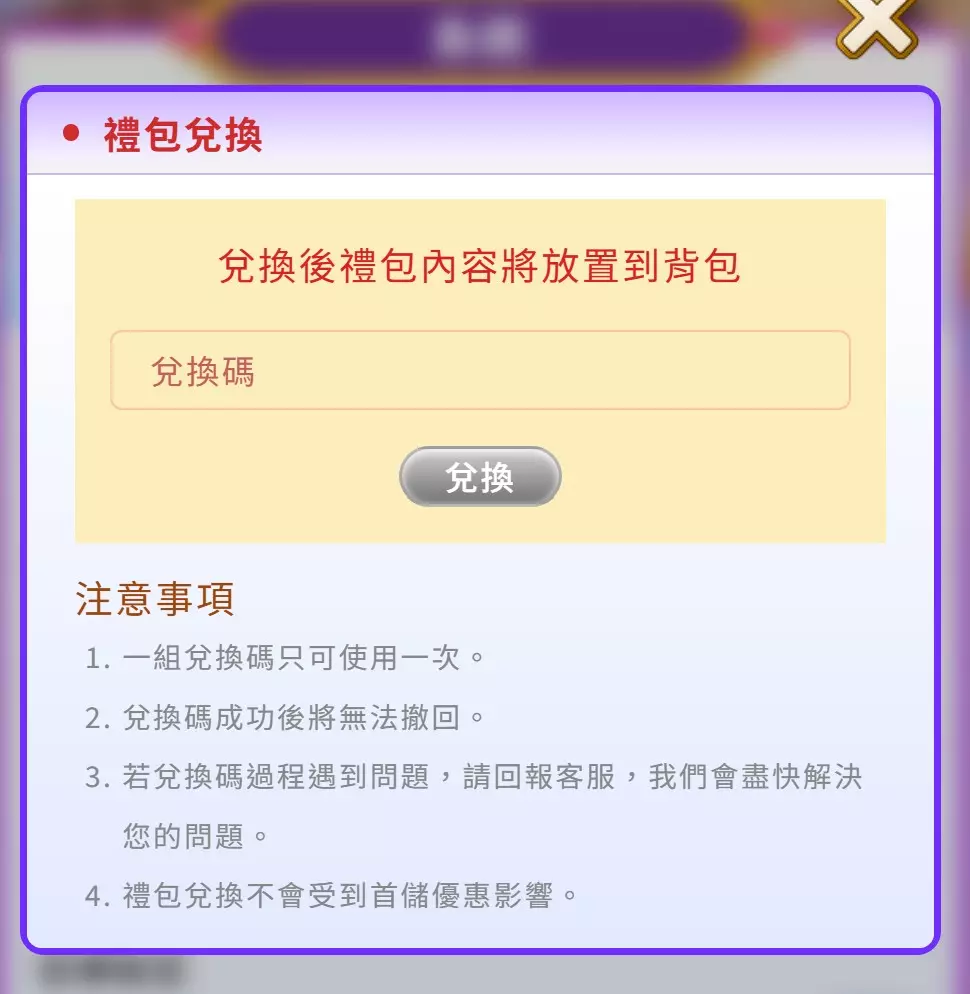Viewport: 970px width, 994px height.
Task: Tap the 兌換 redeem button
Action: 480,477
